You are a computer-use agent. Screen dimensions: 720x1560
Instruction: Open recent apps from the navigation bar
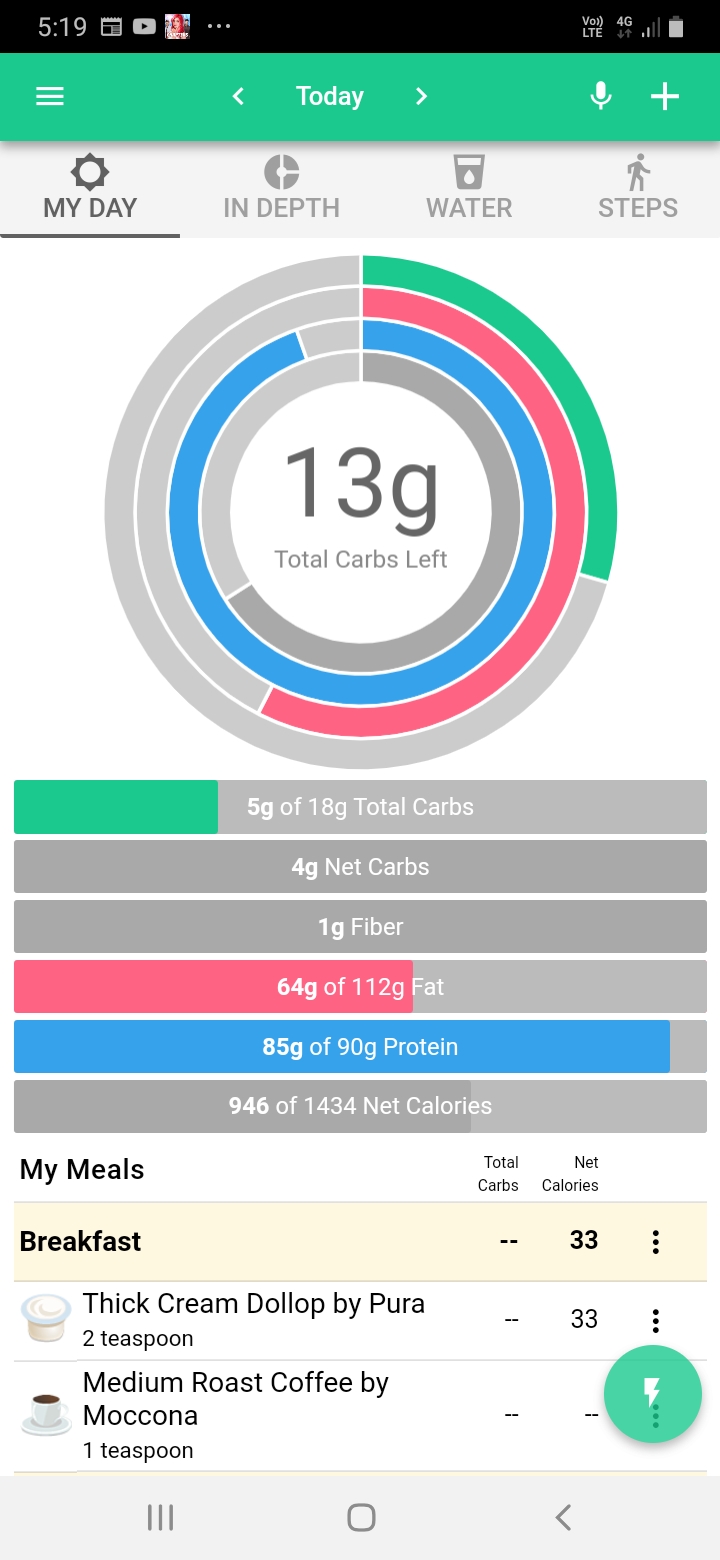(160, 1517)
